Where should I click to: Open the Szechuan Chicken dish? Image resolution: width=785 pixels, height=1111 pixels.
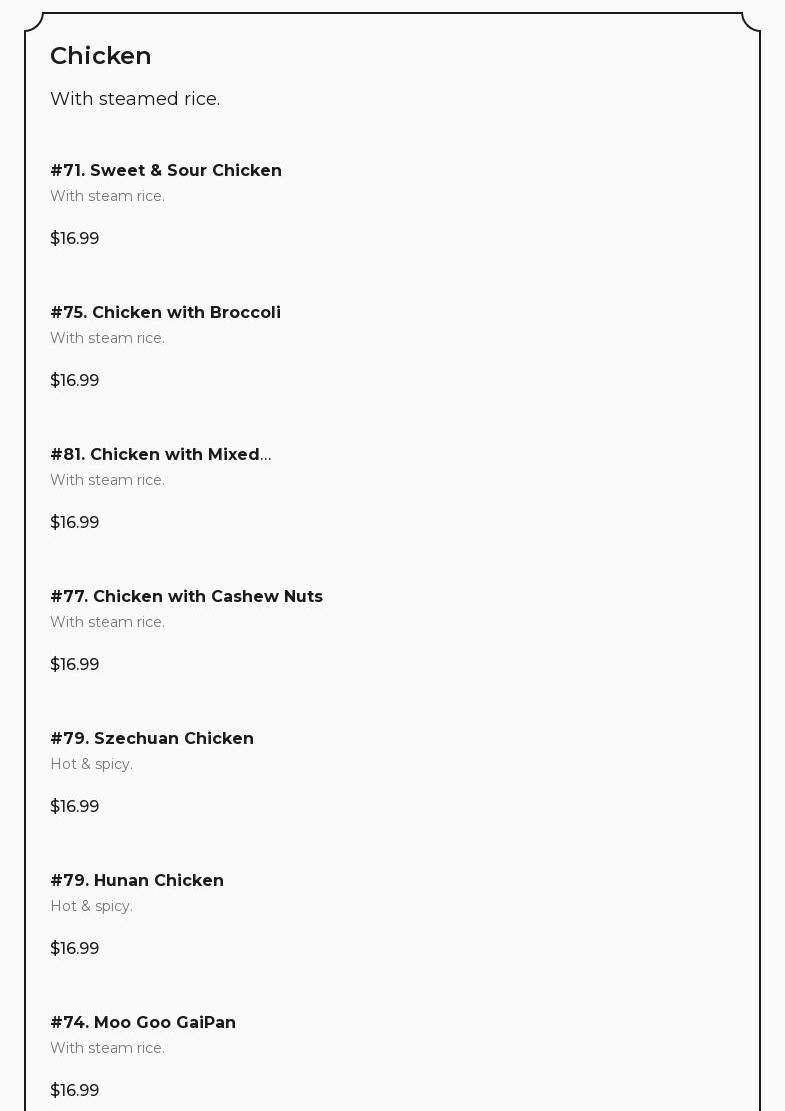pos(152,739)
